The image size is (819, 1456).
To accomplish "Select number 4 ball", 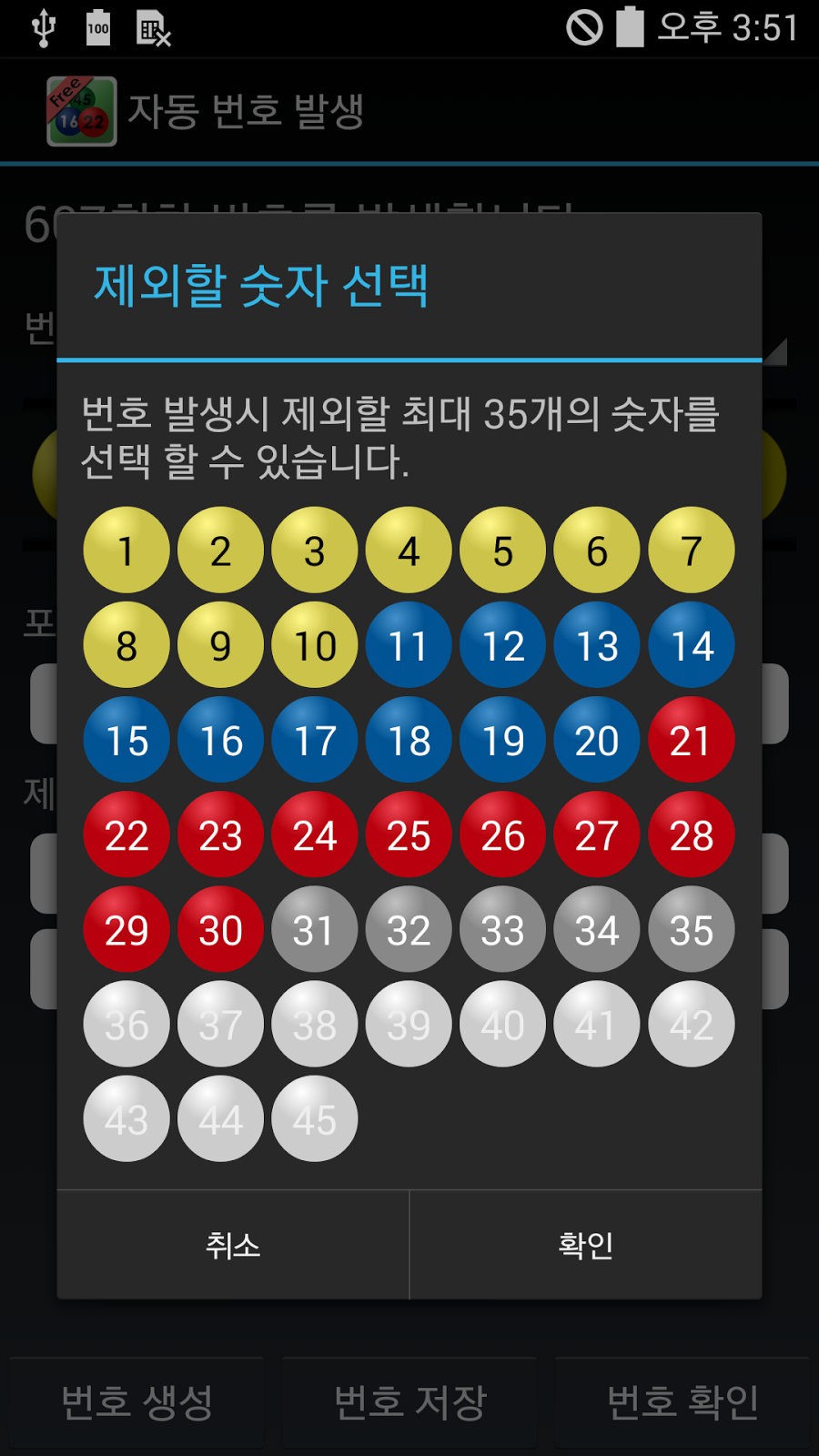I will coord(409,551).
